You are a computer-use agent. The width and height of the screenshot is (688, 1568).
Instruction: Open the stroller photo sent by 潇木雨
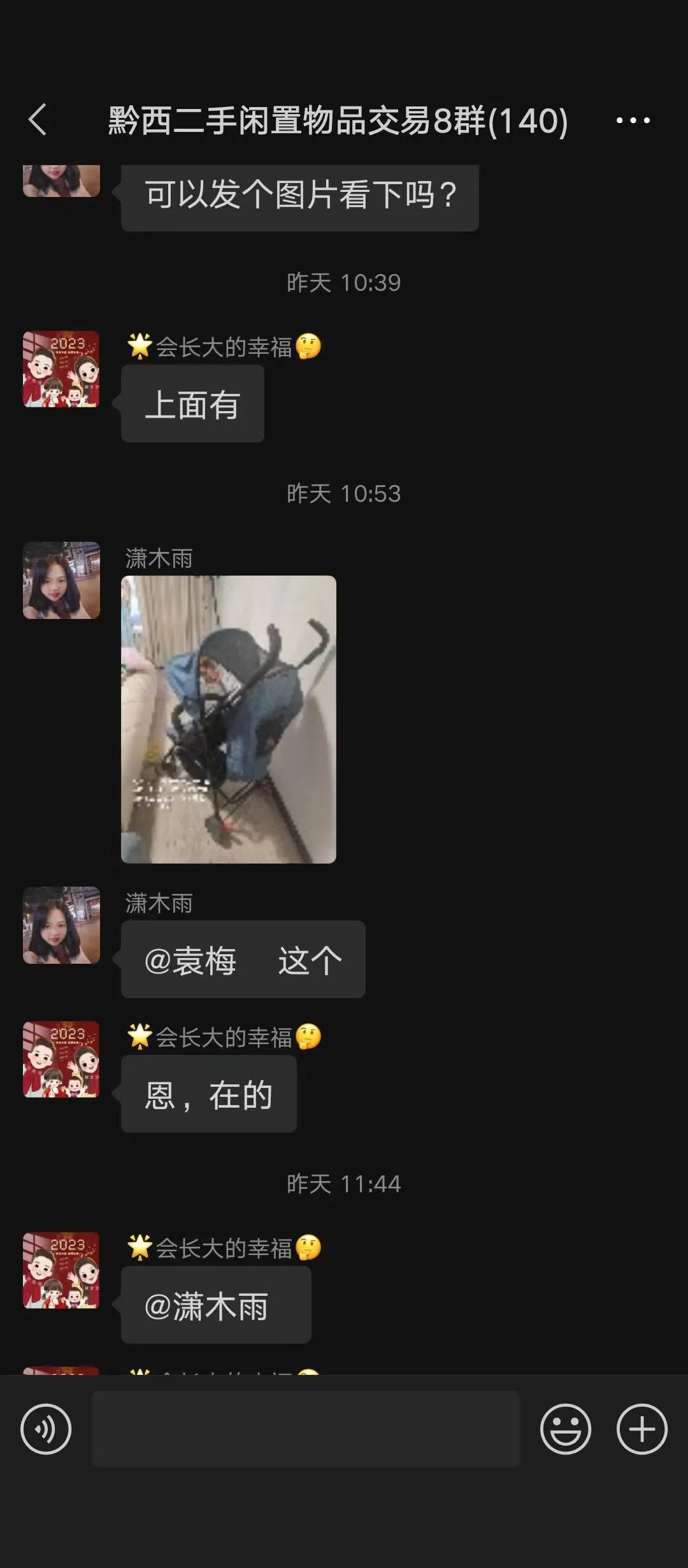pyautogui.click(x=229, y=719)
